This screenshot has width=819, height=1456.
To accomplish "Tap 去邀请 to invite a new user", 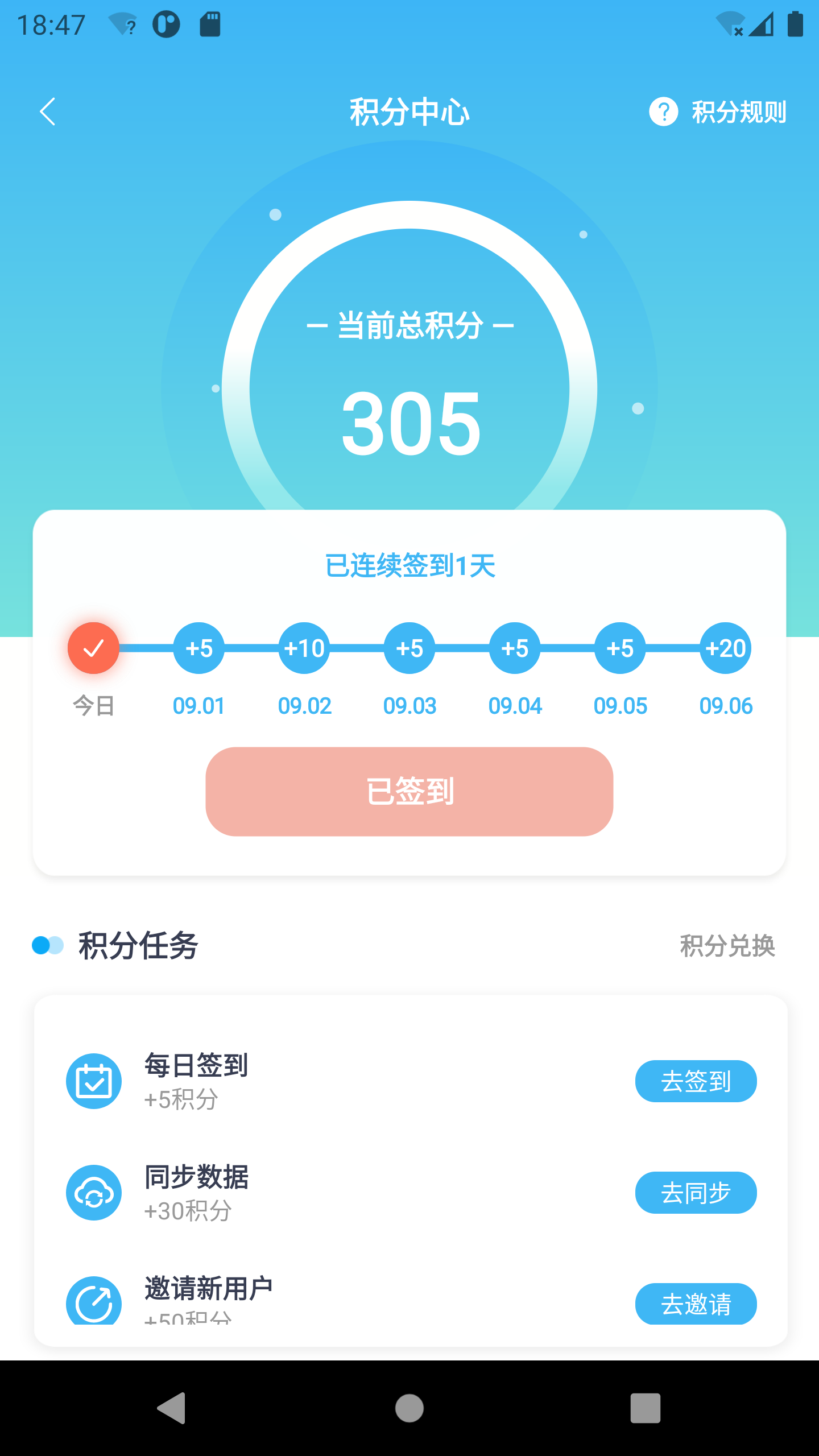I will pos(696,1304).
